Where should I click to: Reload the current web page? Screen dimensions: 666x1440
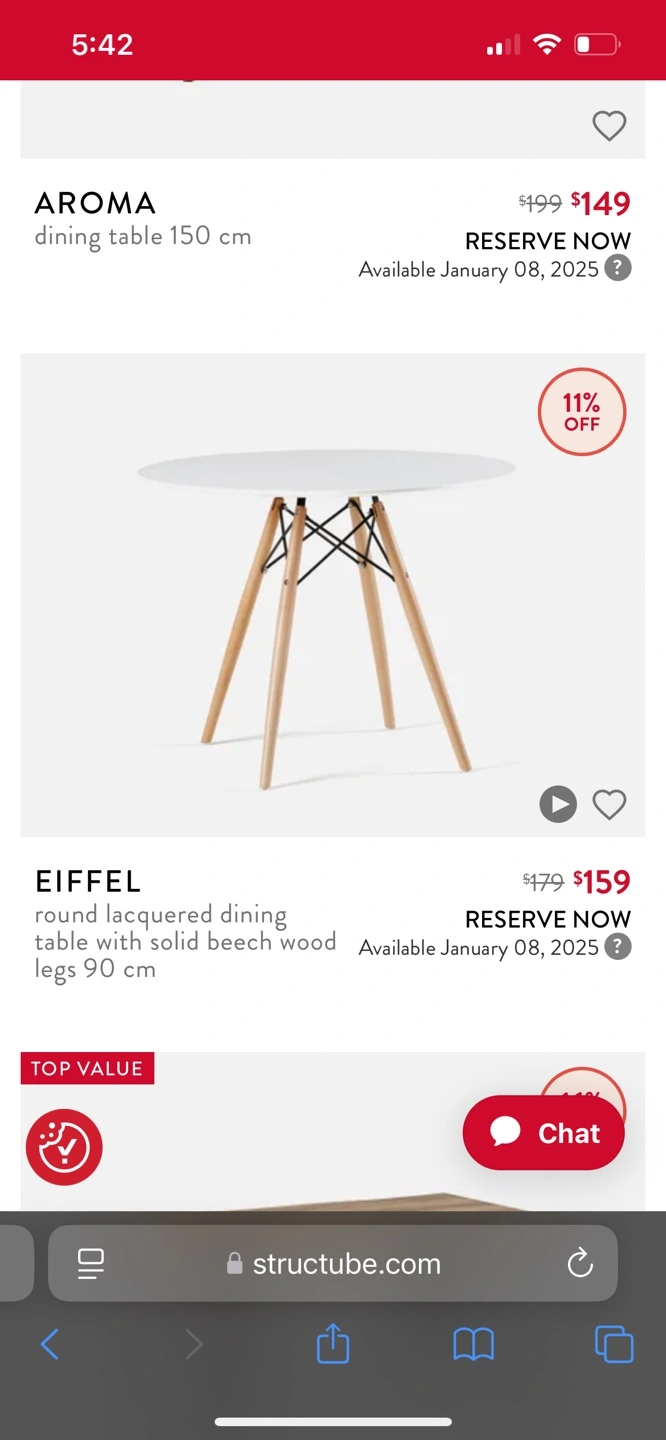[580, 1264]
